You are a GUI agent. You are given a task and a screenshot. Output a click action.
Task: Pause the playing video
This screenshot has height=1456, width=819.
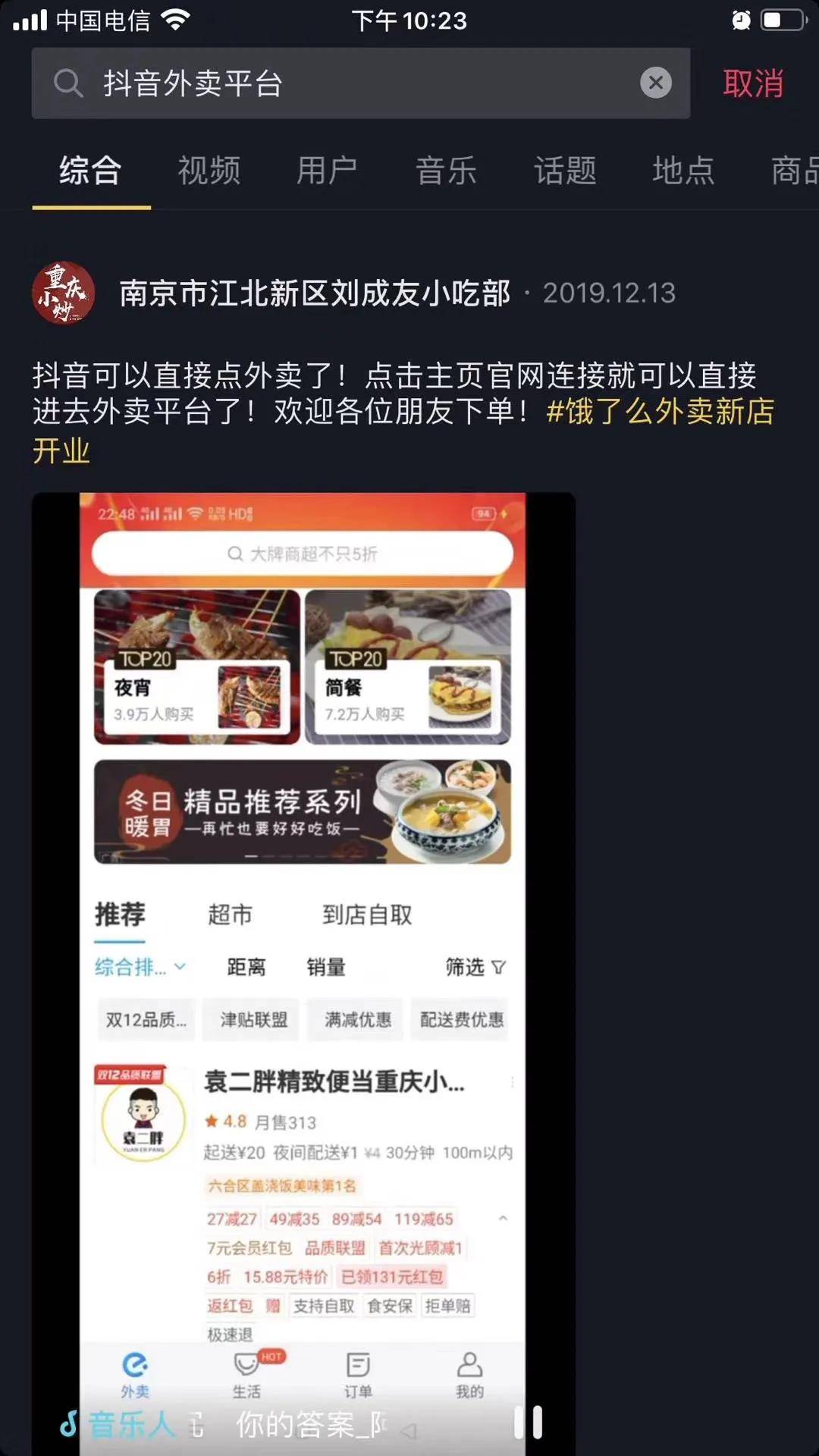coord(529,1423)
